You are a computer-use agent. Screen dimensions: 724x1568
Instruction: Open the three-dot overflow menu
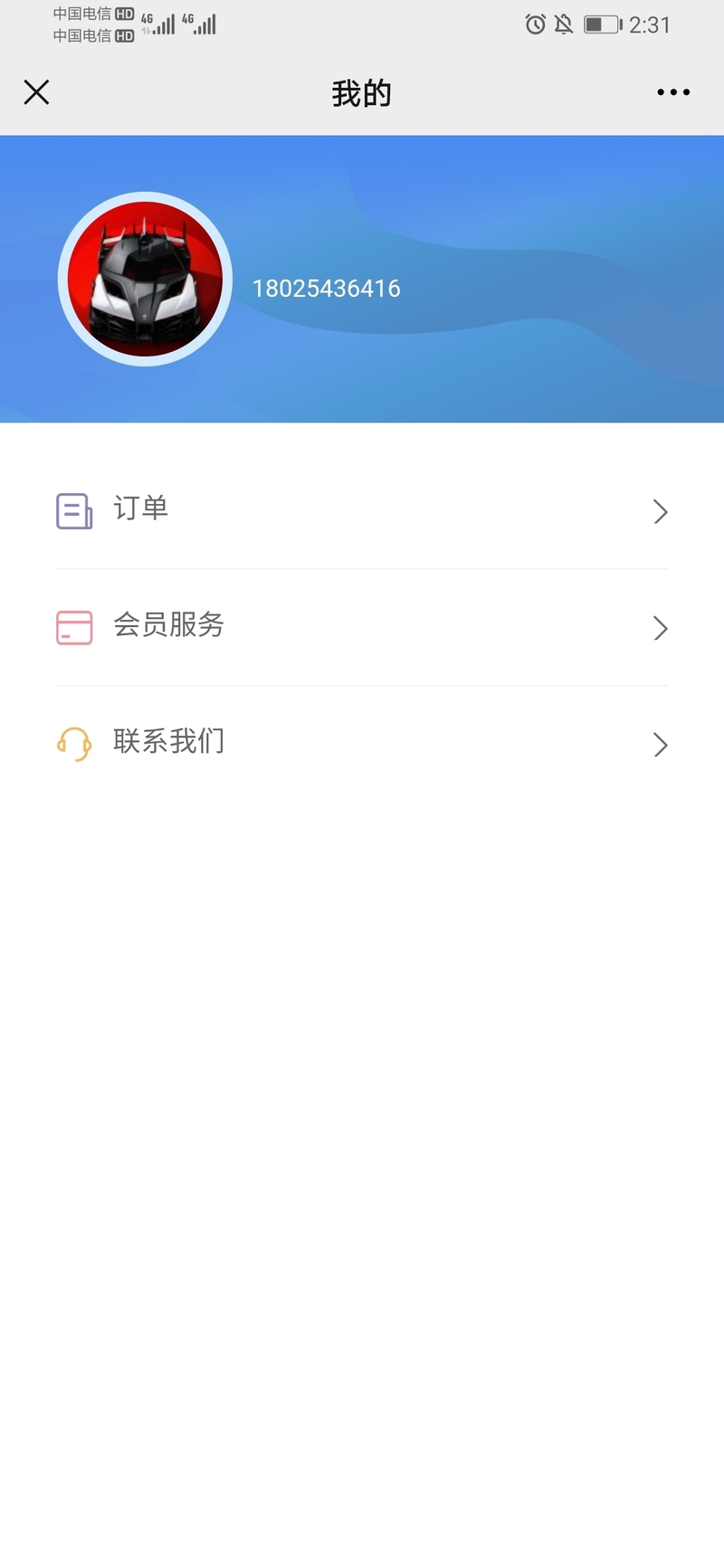[x=673, y=92]
